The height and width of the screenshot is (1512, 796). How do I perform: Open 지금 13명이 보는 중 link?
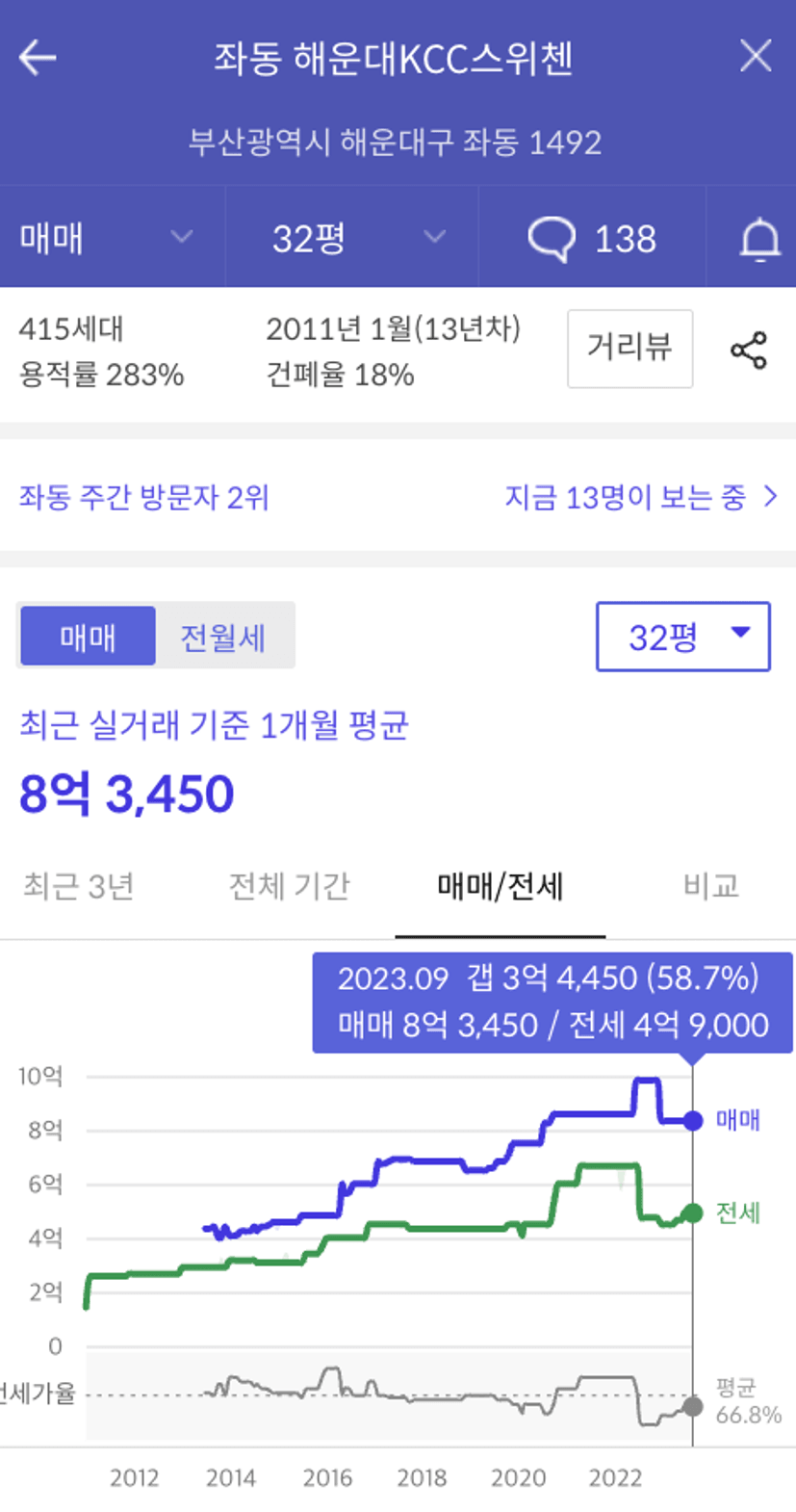(x=641, y=497)
